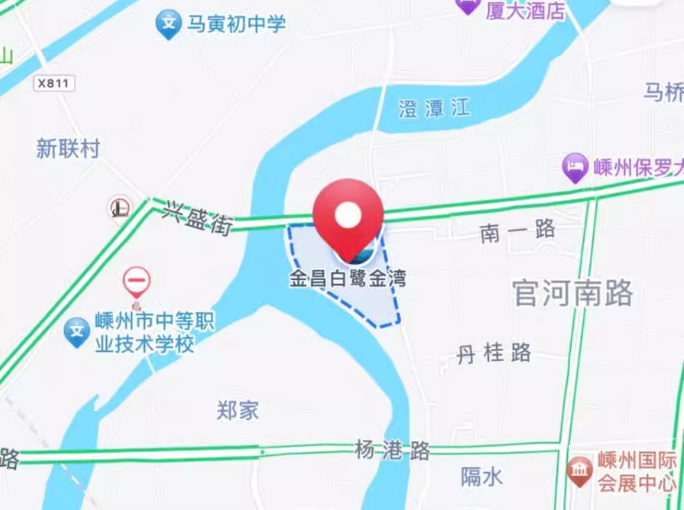
Task: Open the 嵊州市中等职业技术学校 marker
Action: point(77,331)
